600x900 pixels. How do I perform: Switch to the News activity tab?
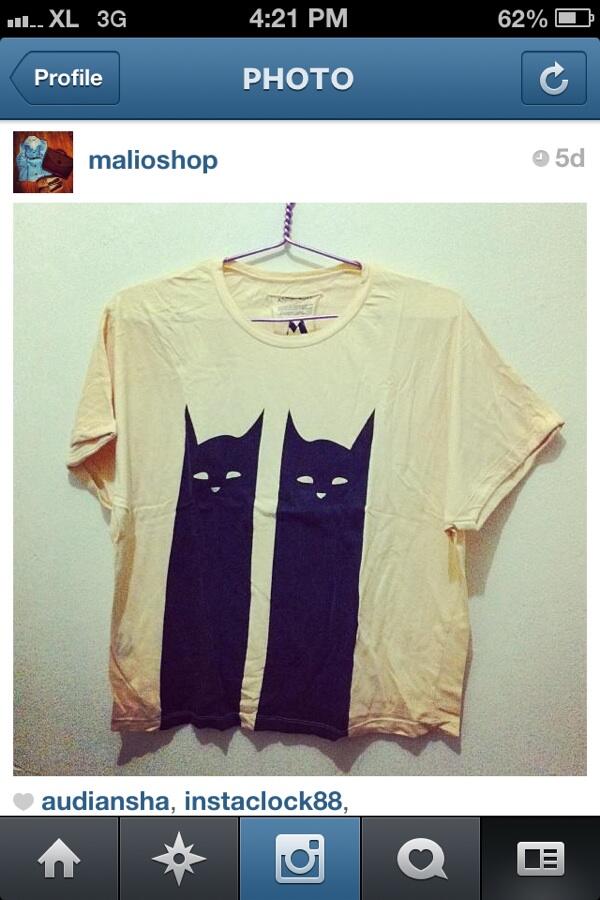[421, 859]
